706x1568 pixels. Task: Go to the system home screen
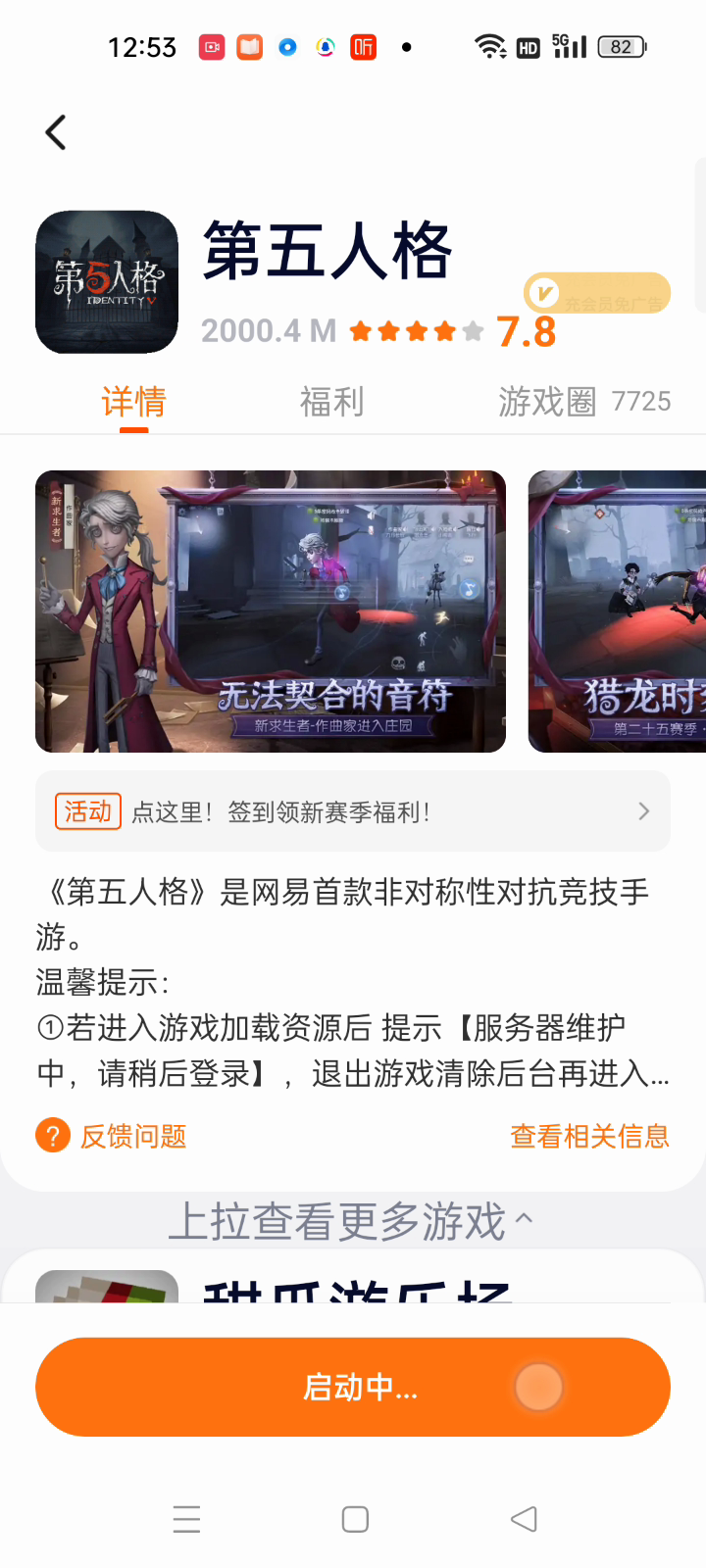click(355, 1519)
